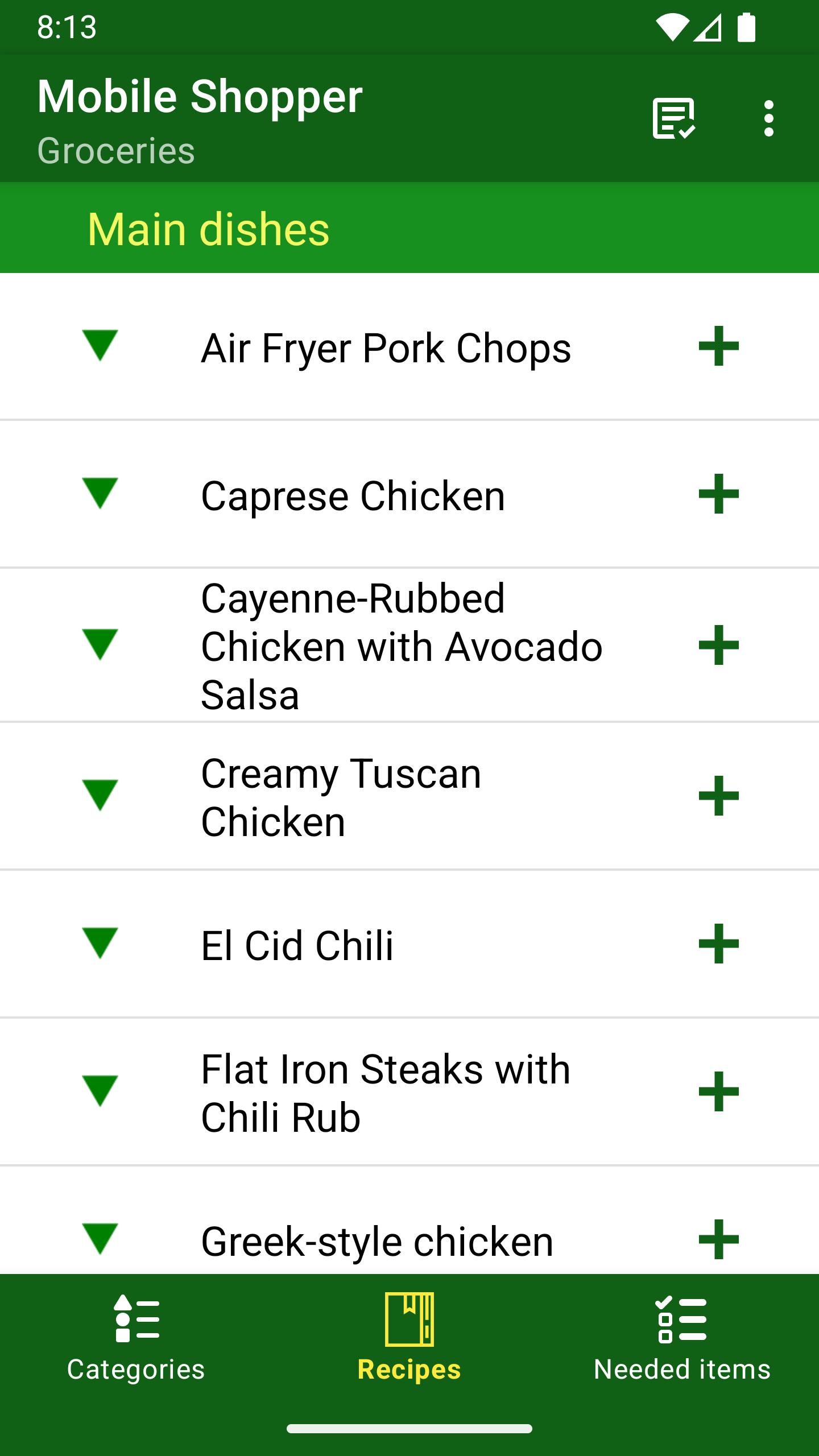Expand Air Fryer Pork Chops ingredients
The image size is (819, 1456).
point(100,345)
